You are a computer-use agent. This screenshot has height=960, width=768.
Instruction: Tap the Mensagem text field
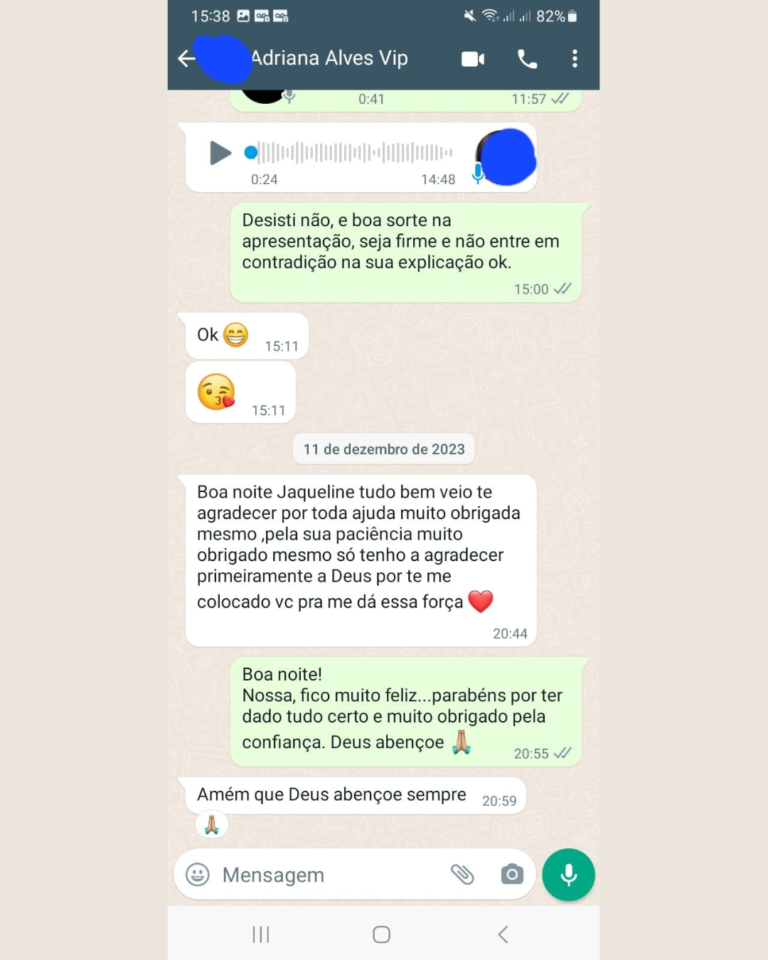(320, 875)
